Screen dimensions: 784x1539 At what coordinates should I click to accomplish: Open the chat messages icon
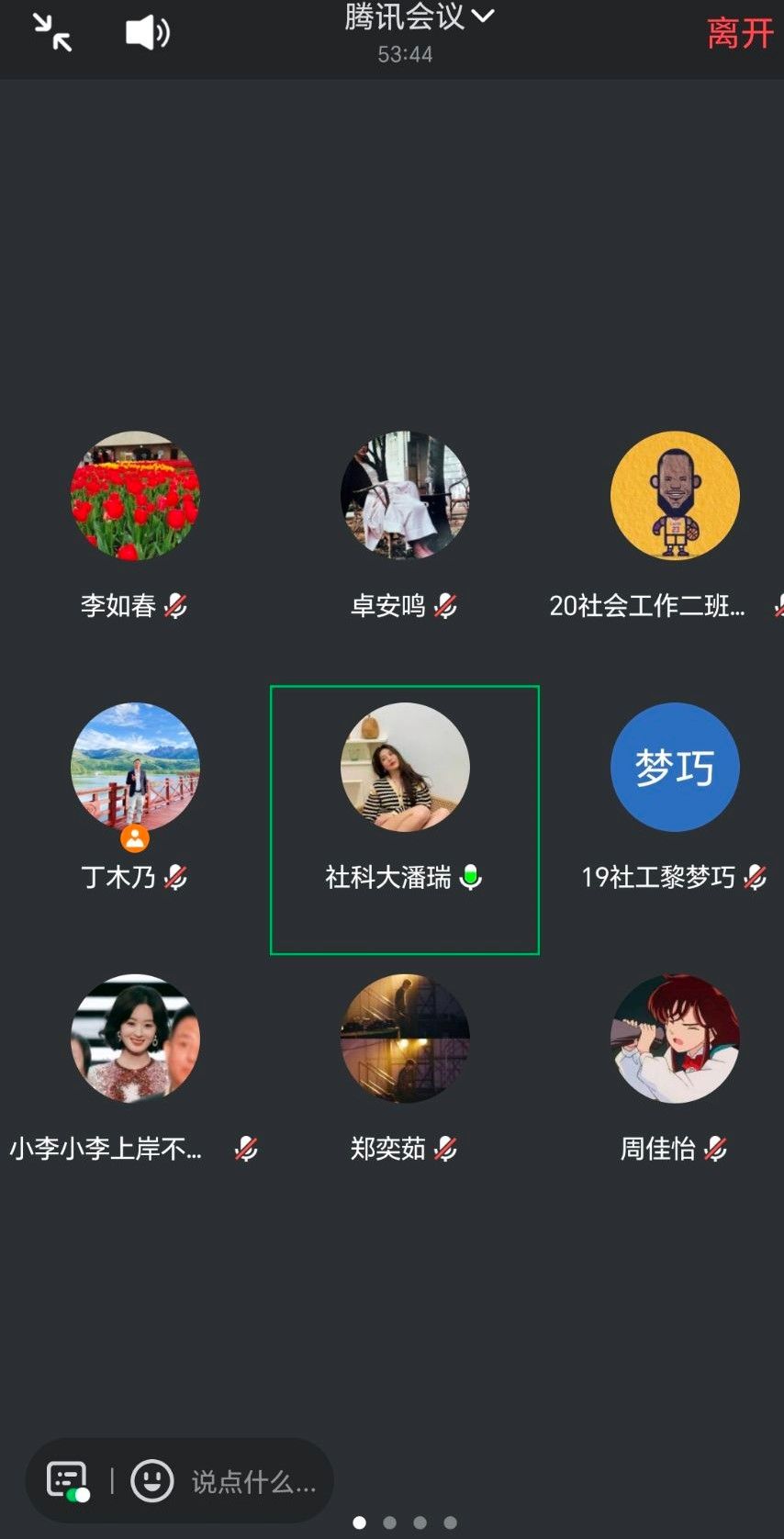tap(68, 1480)
